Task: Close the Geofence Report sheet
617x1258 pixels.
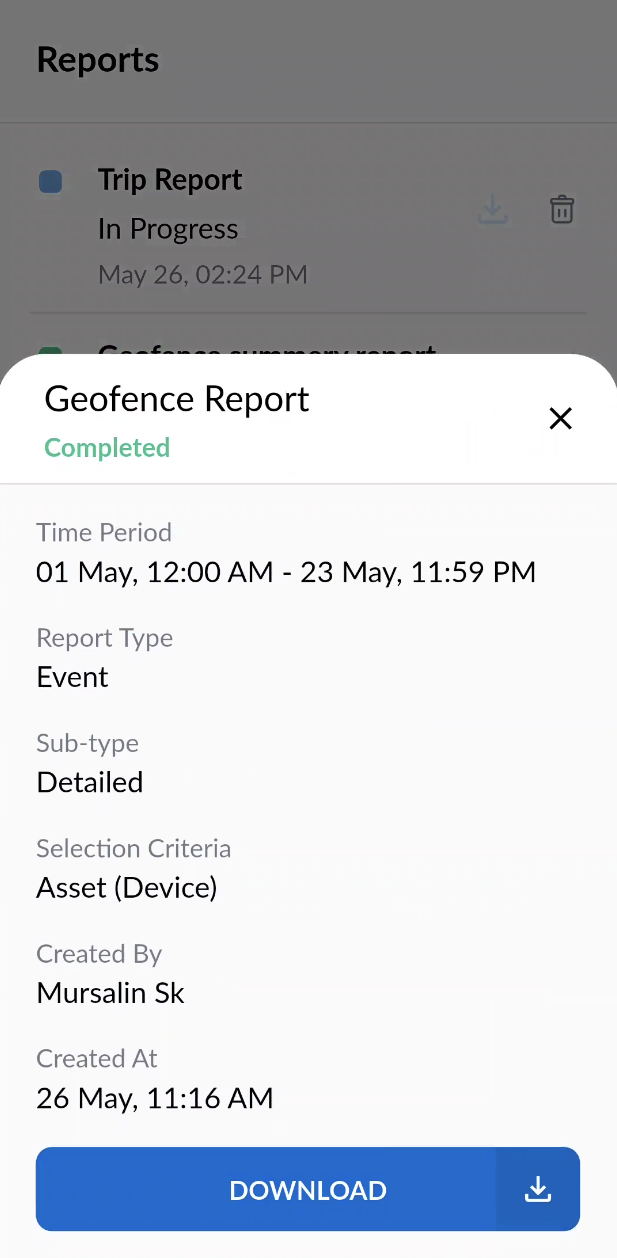Action: coord(560,419)
